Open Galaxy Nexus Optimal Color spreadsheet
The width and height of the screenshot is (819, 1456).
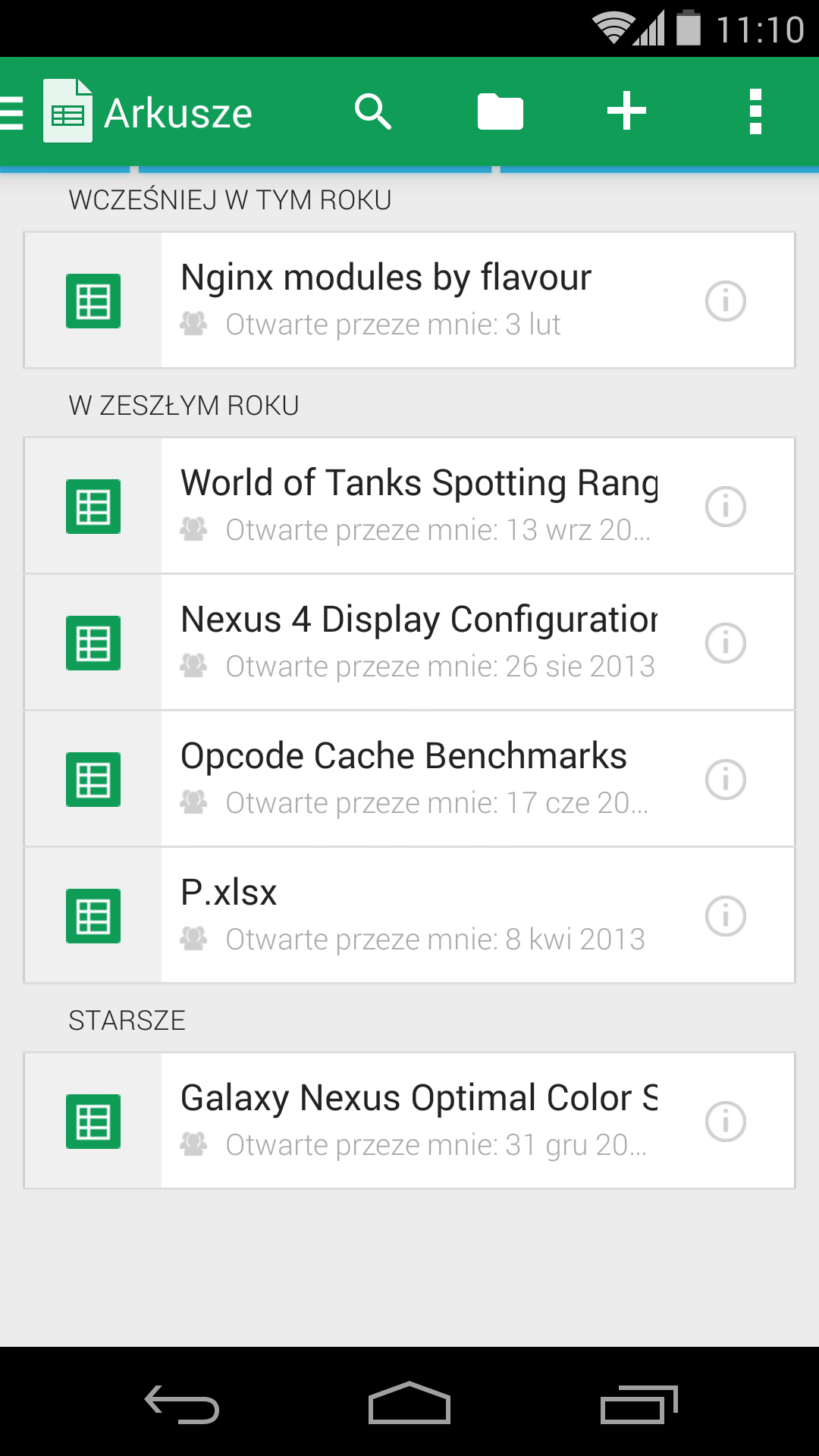click(409, 1121)
